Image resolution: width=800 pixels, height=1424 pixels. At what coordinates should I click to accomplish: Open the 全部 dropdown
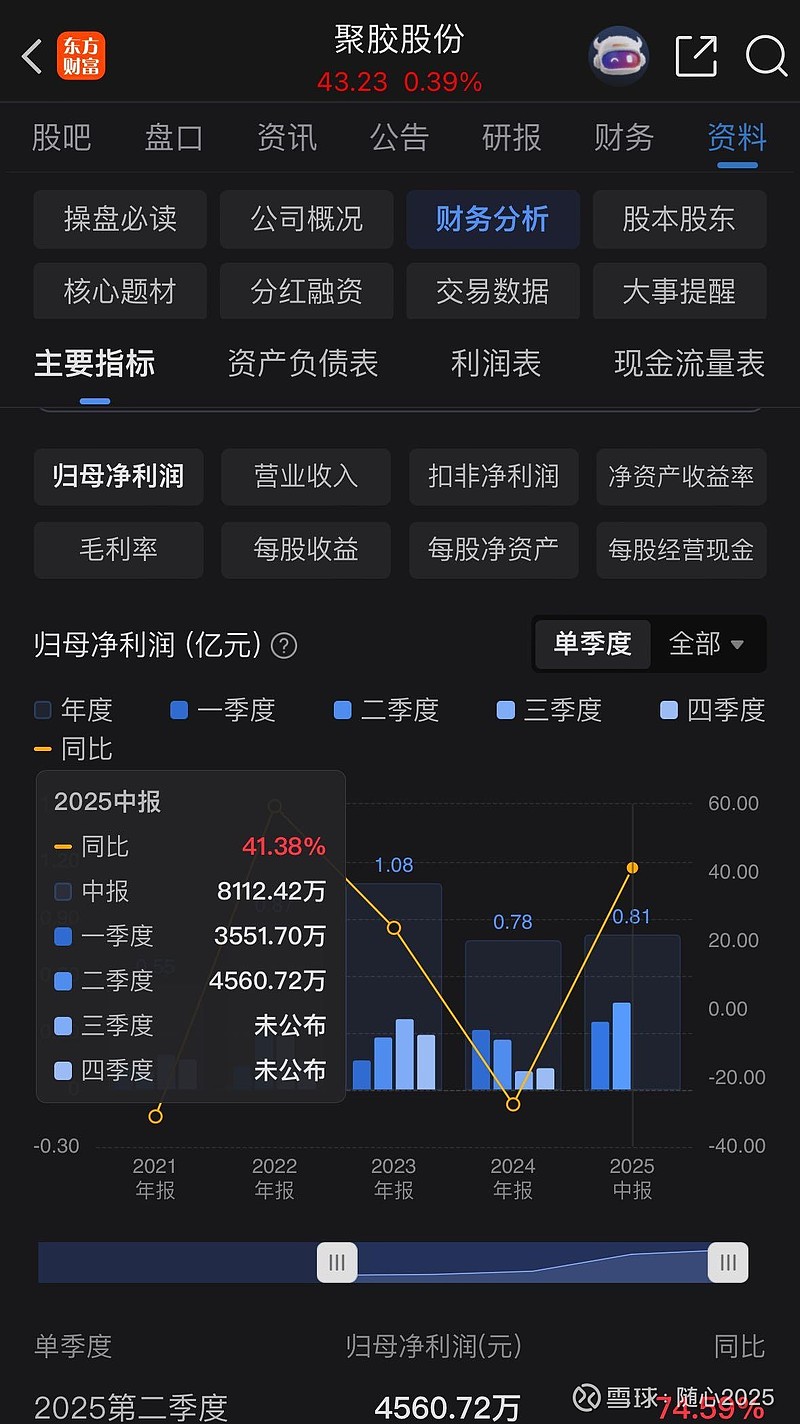(x=708, y=645)
